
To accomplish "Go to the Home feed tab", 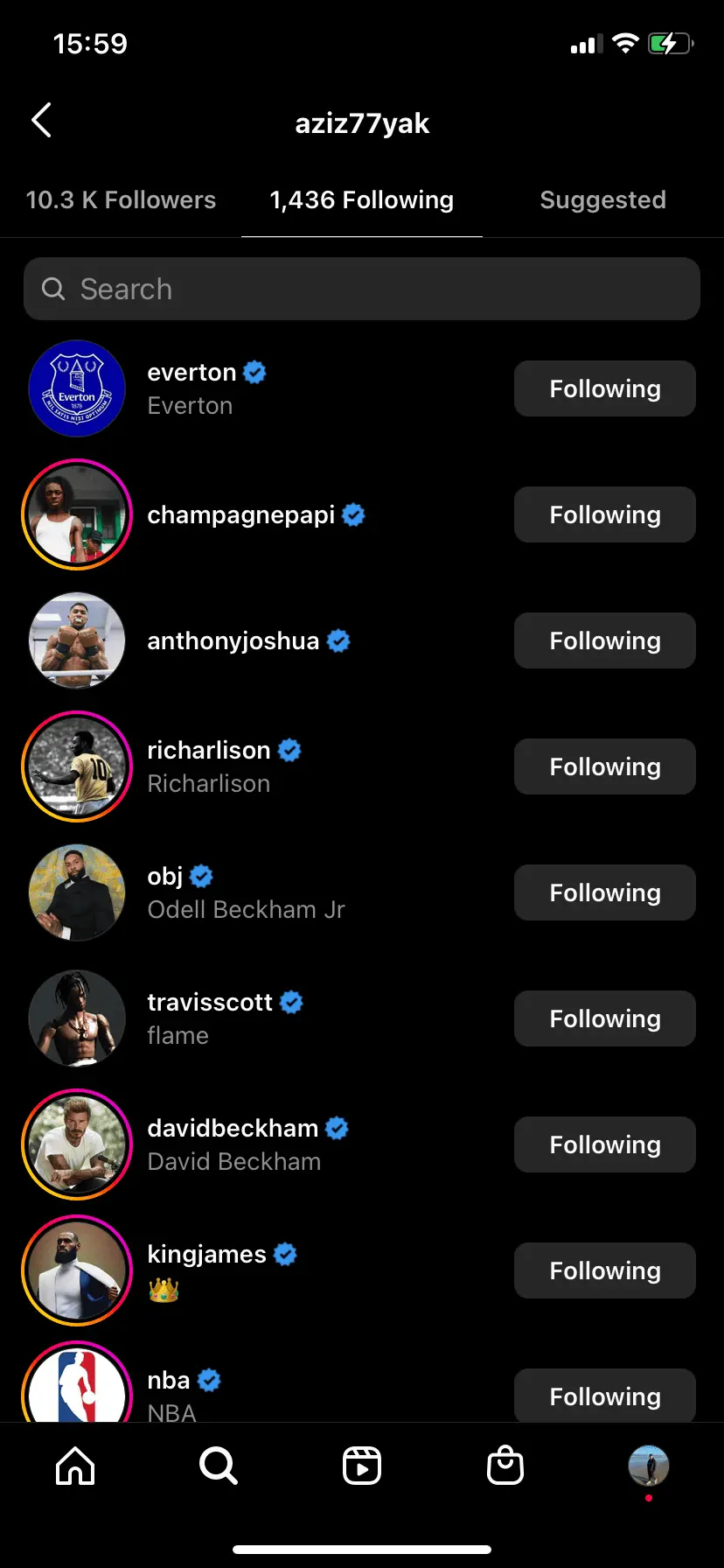I will 75,1466.
